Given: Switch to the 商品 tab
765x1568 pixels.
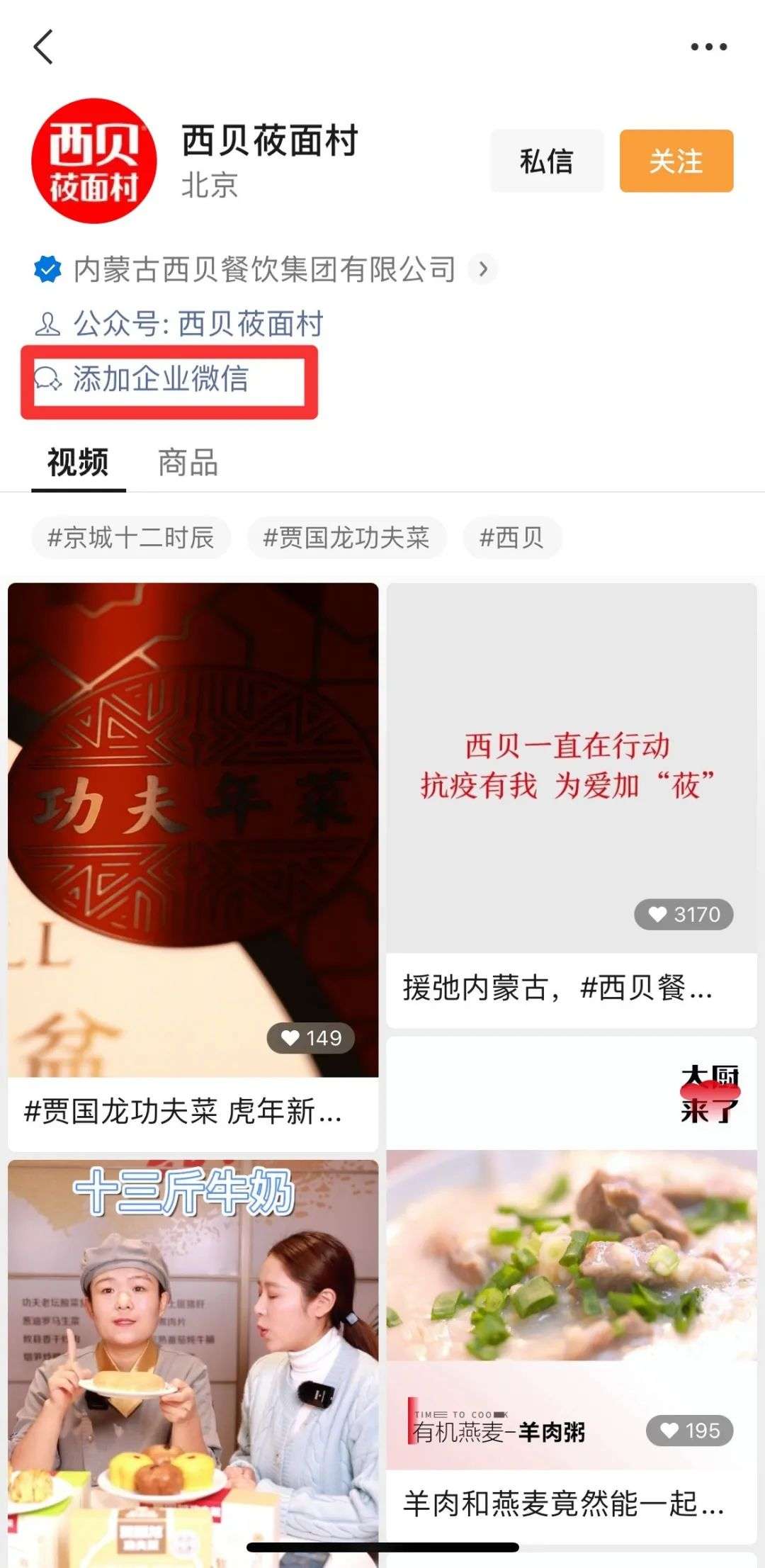Looking at the screenshot, I should point(188,462).
